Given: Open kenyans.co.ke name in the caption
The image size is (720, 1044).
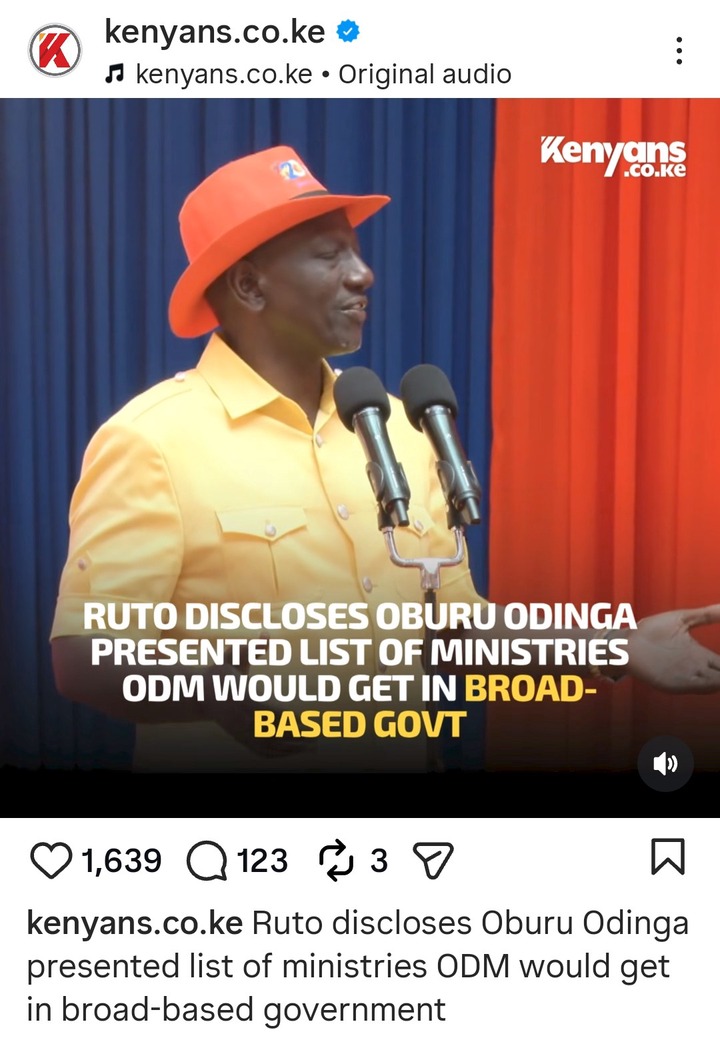Looking at the screenshot, I should (134, 923).
